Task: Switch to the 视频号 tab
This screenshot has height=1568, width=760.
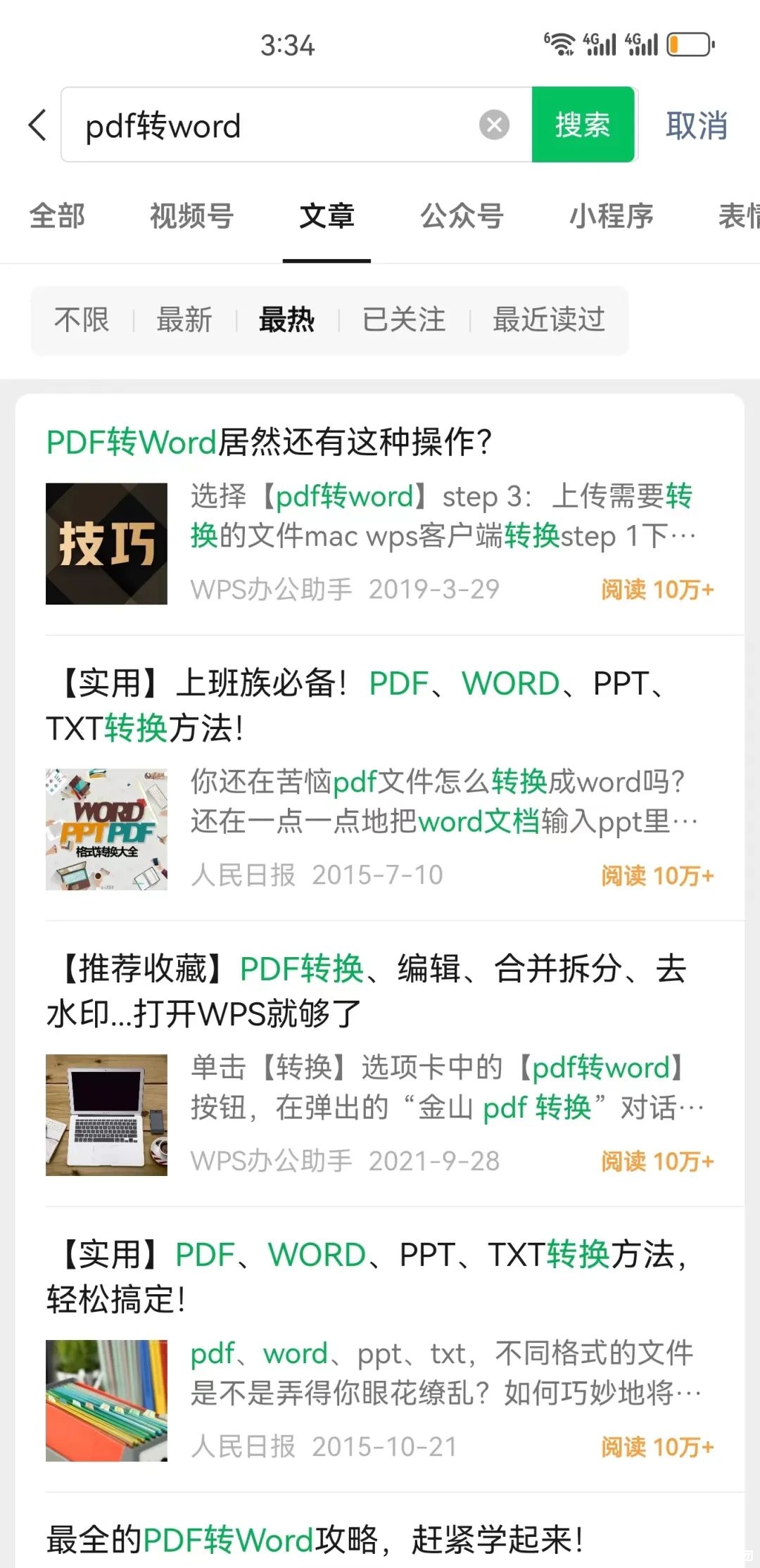Action: (x=190, y=217)
